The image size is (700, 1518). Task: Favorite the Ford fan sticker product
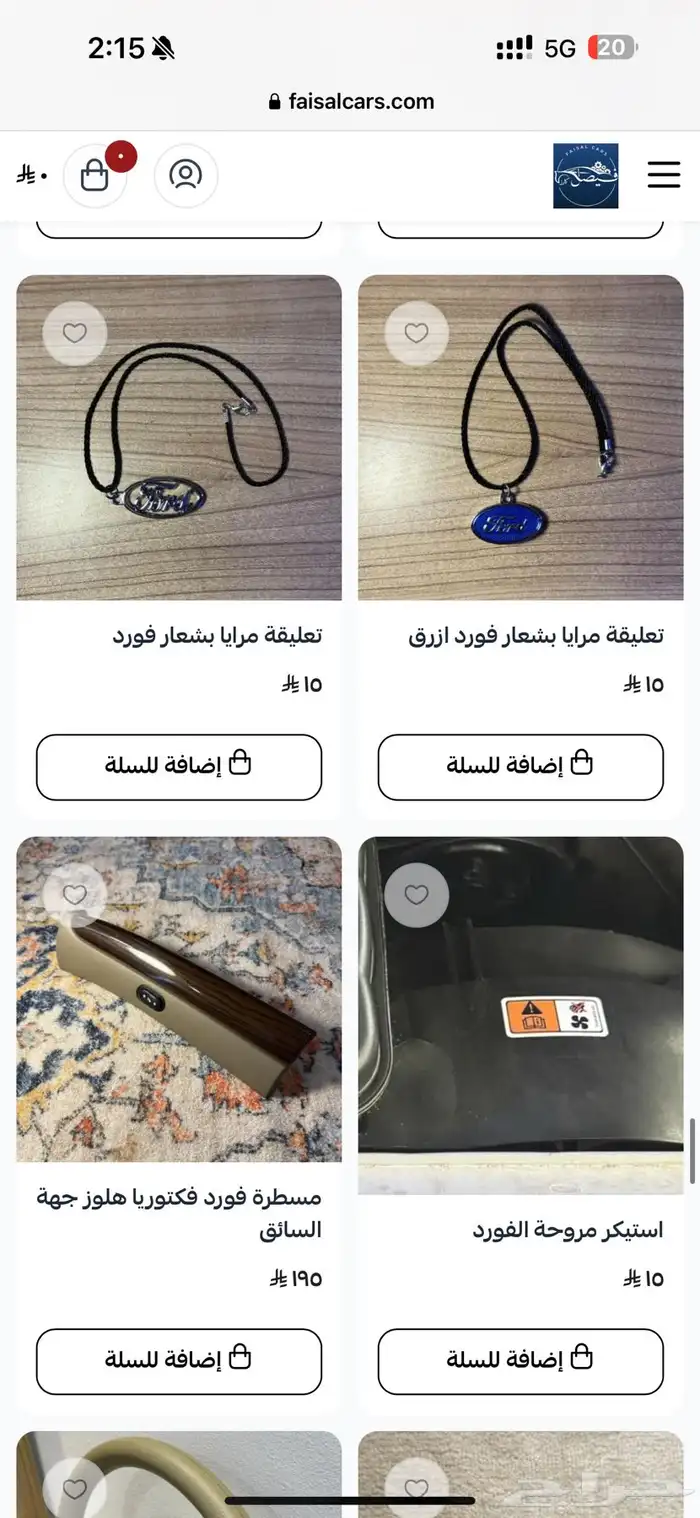coord(416,895)
